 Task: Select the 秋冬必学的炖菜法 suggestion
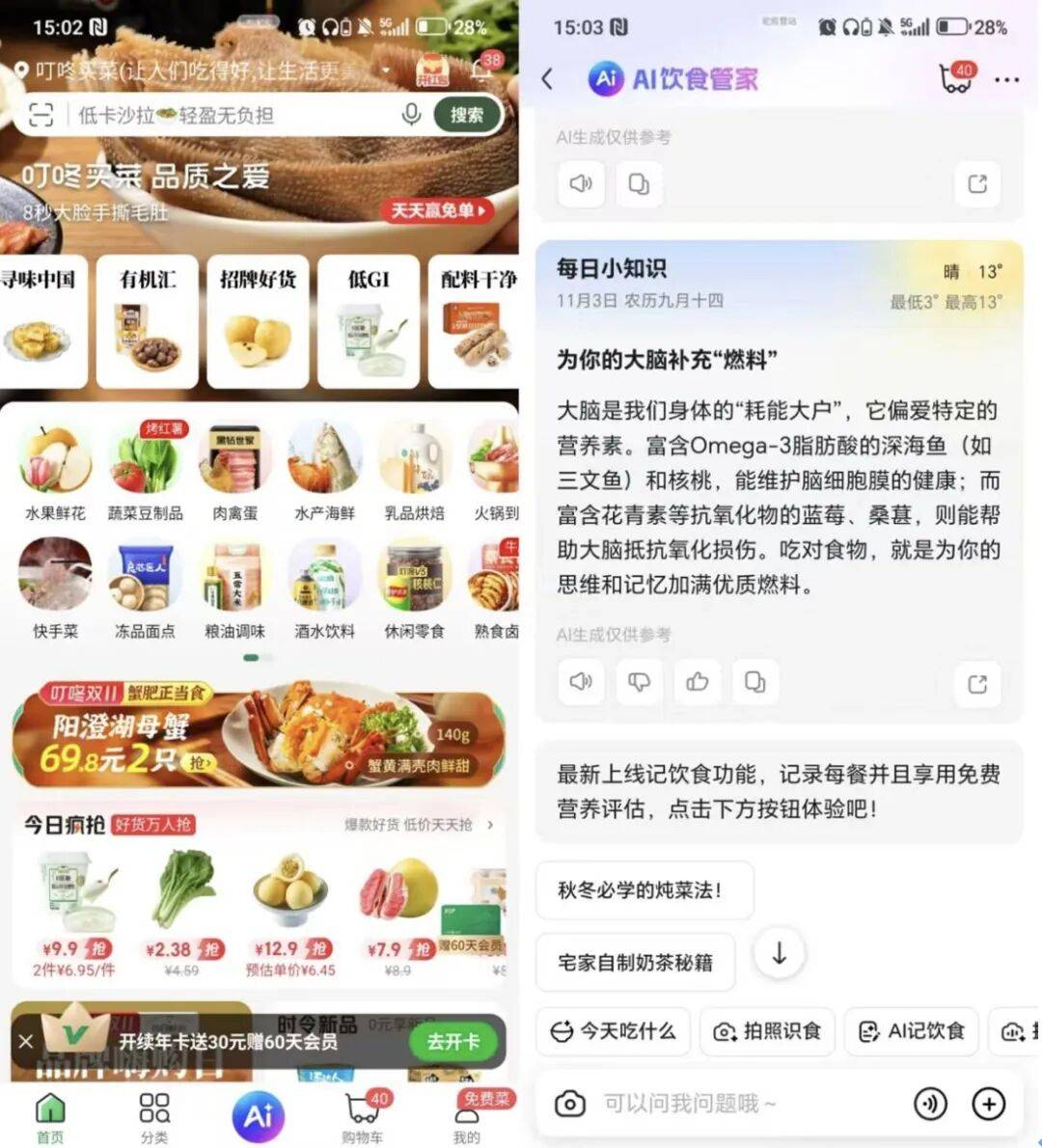pyautogui.click(x=644, y=889)
